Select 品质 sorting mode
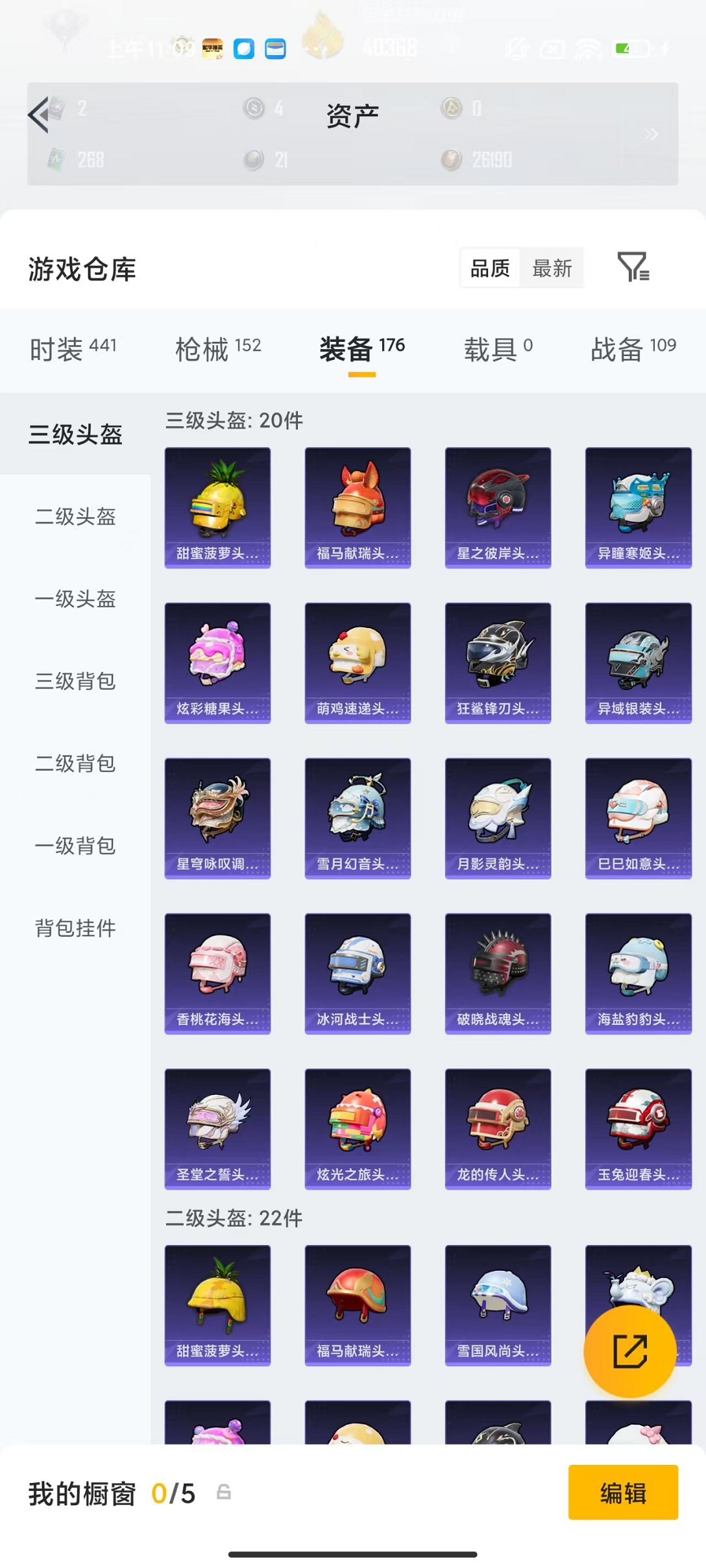 490,268
